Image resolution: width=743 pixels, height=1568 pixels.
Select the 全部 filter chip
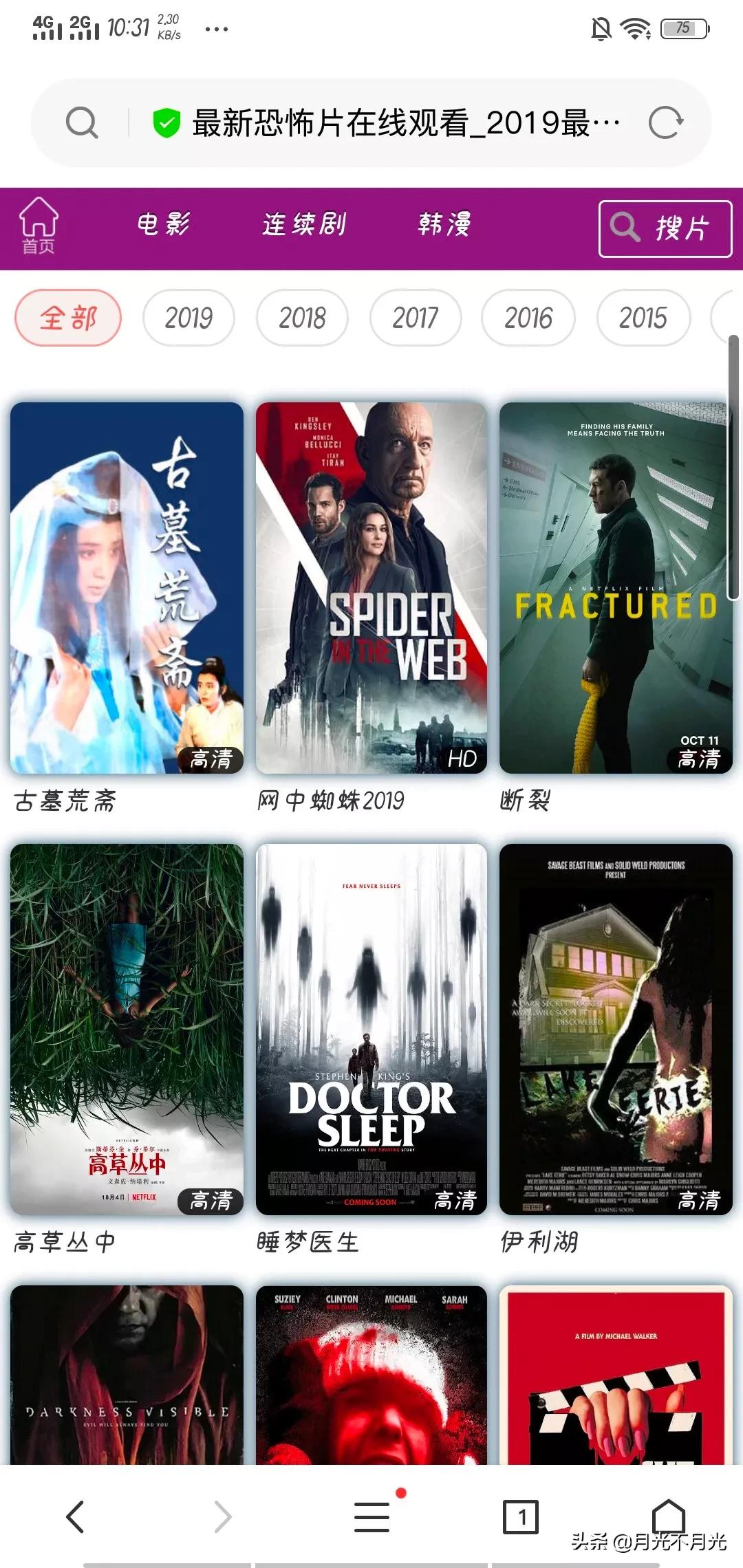(x=68, y=318)
